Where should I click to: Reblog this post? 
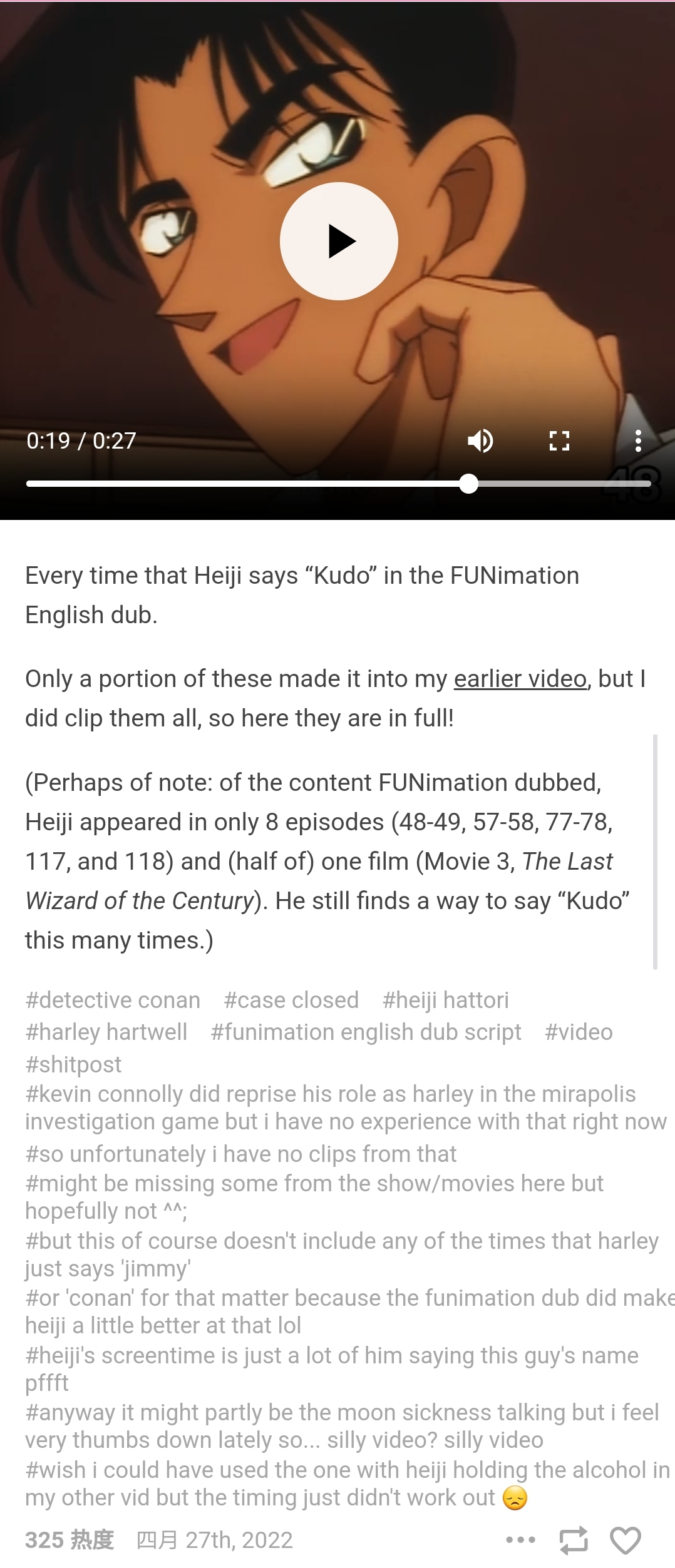(x=573, y=1540)
